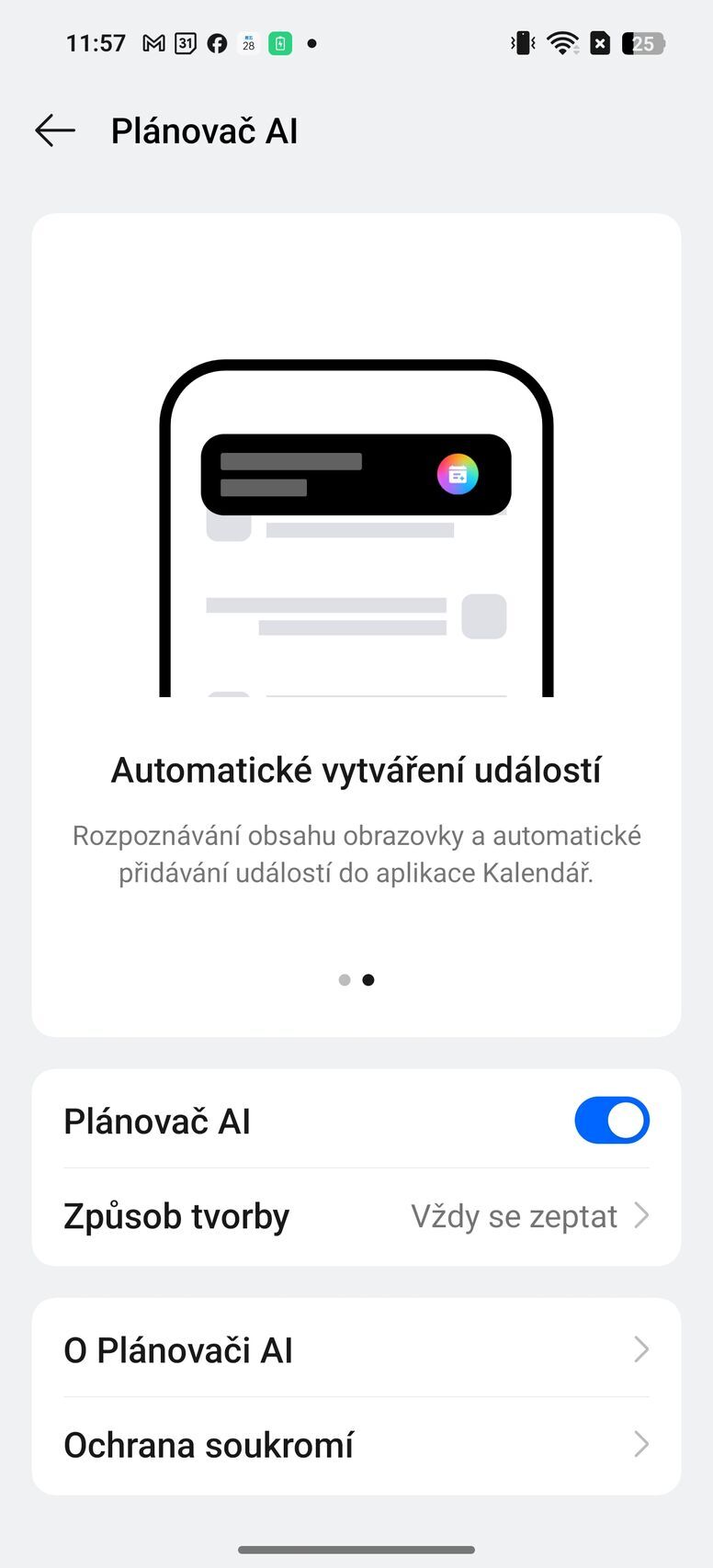Go back from Plánovač AI screen

coord(55,130)
